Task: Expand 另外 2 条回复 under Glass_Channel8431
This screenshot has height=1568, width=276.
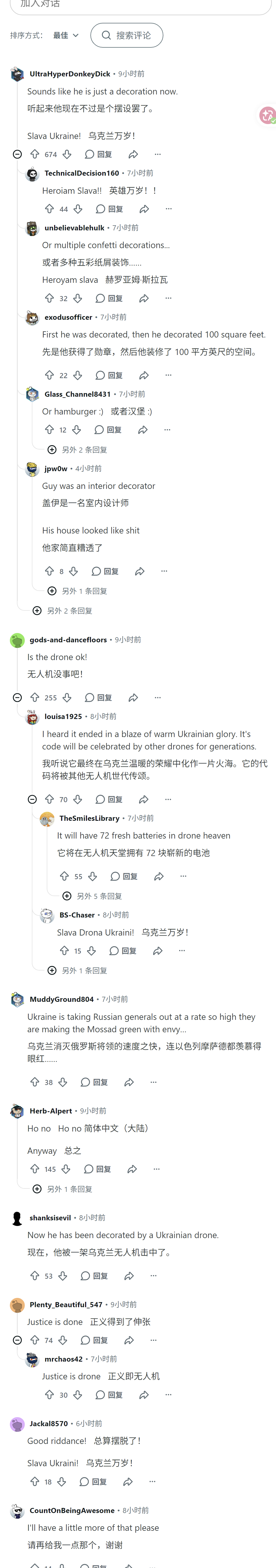Action: coord(77,450)
